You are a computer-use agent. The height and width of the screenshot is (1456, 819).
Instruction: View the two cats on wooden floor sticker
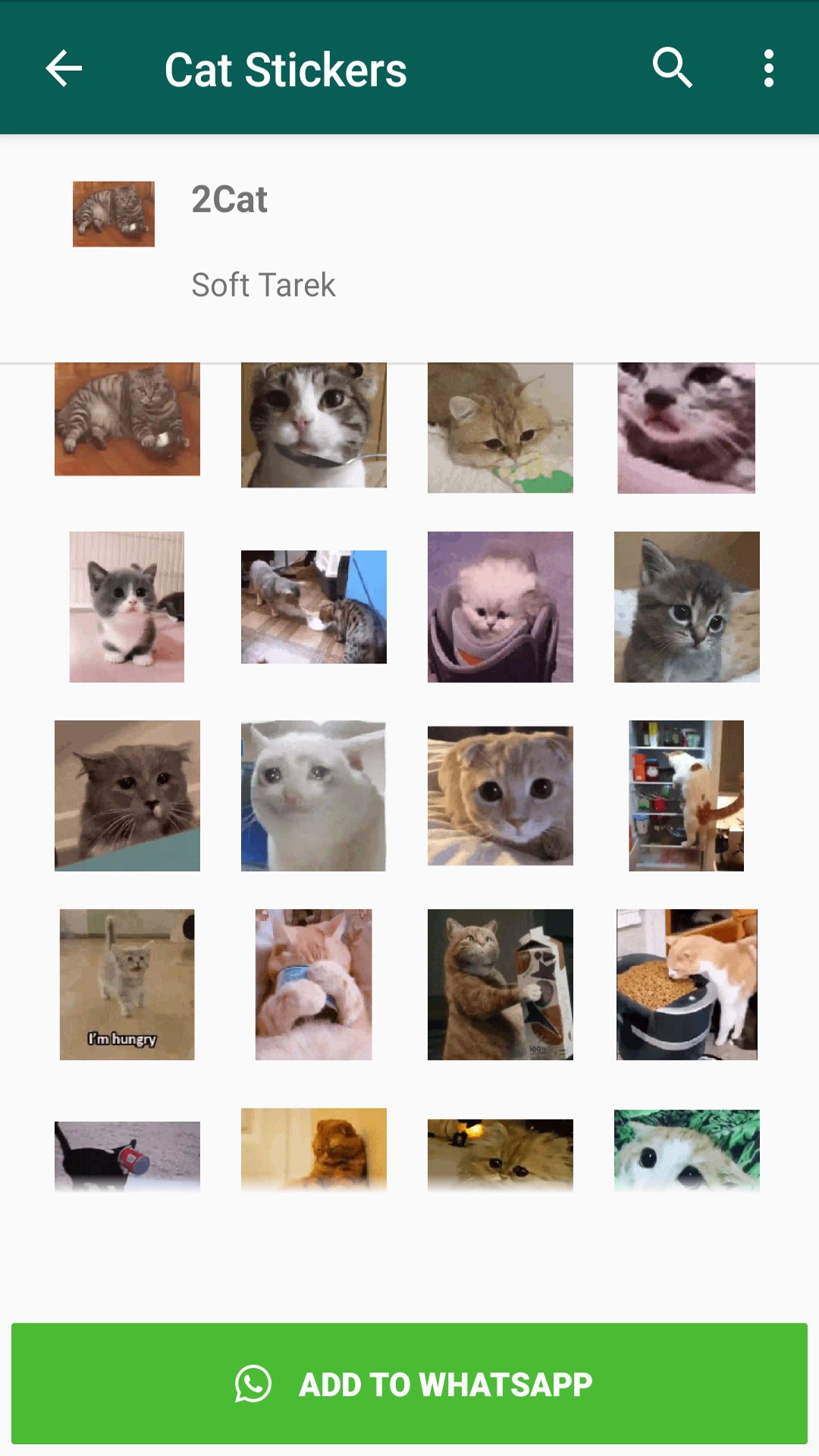click(314, 607)
